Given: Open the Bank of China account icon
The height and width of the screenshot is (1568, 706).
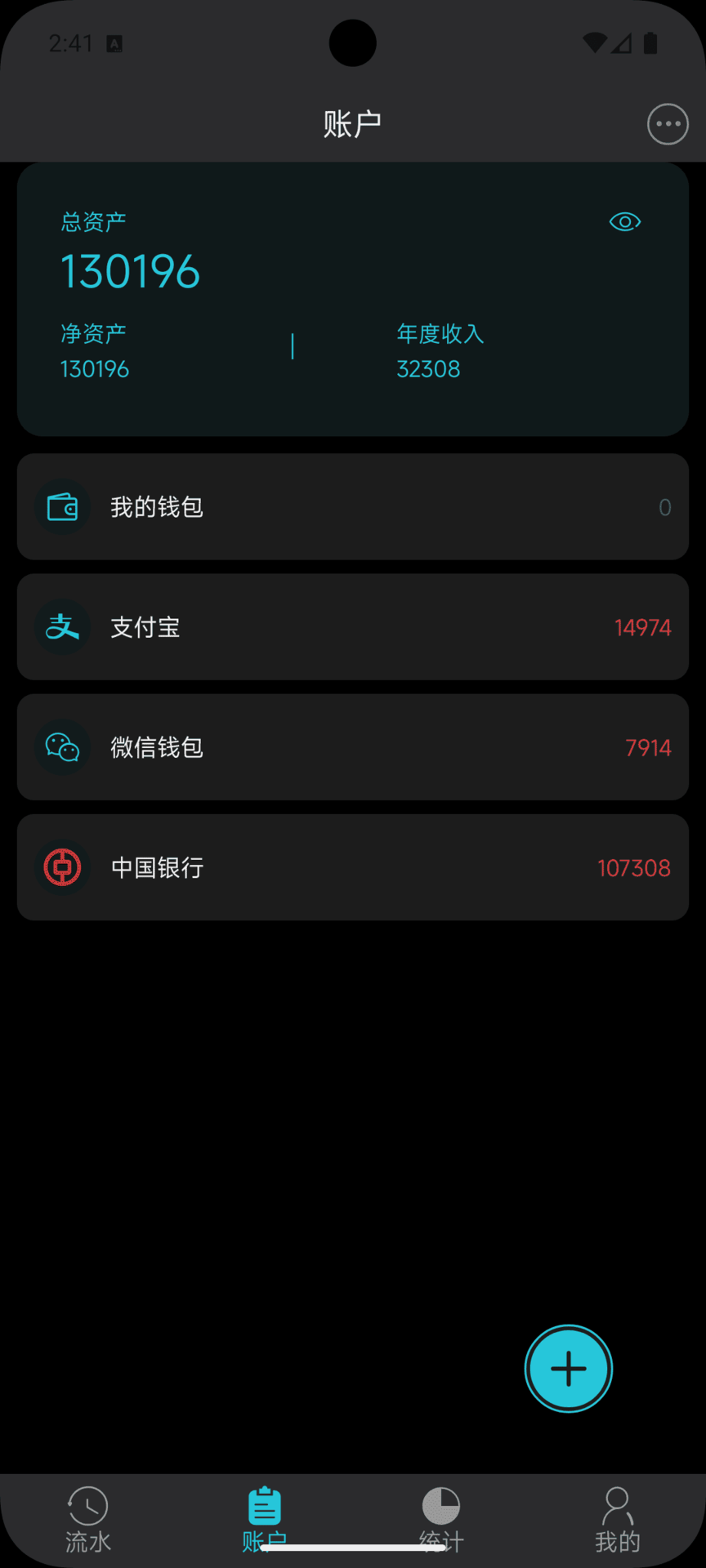Looking at the screenshot, I should [63, 867].
